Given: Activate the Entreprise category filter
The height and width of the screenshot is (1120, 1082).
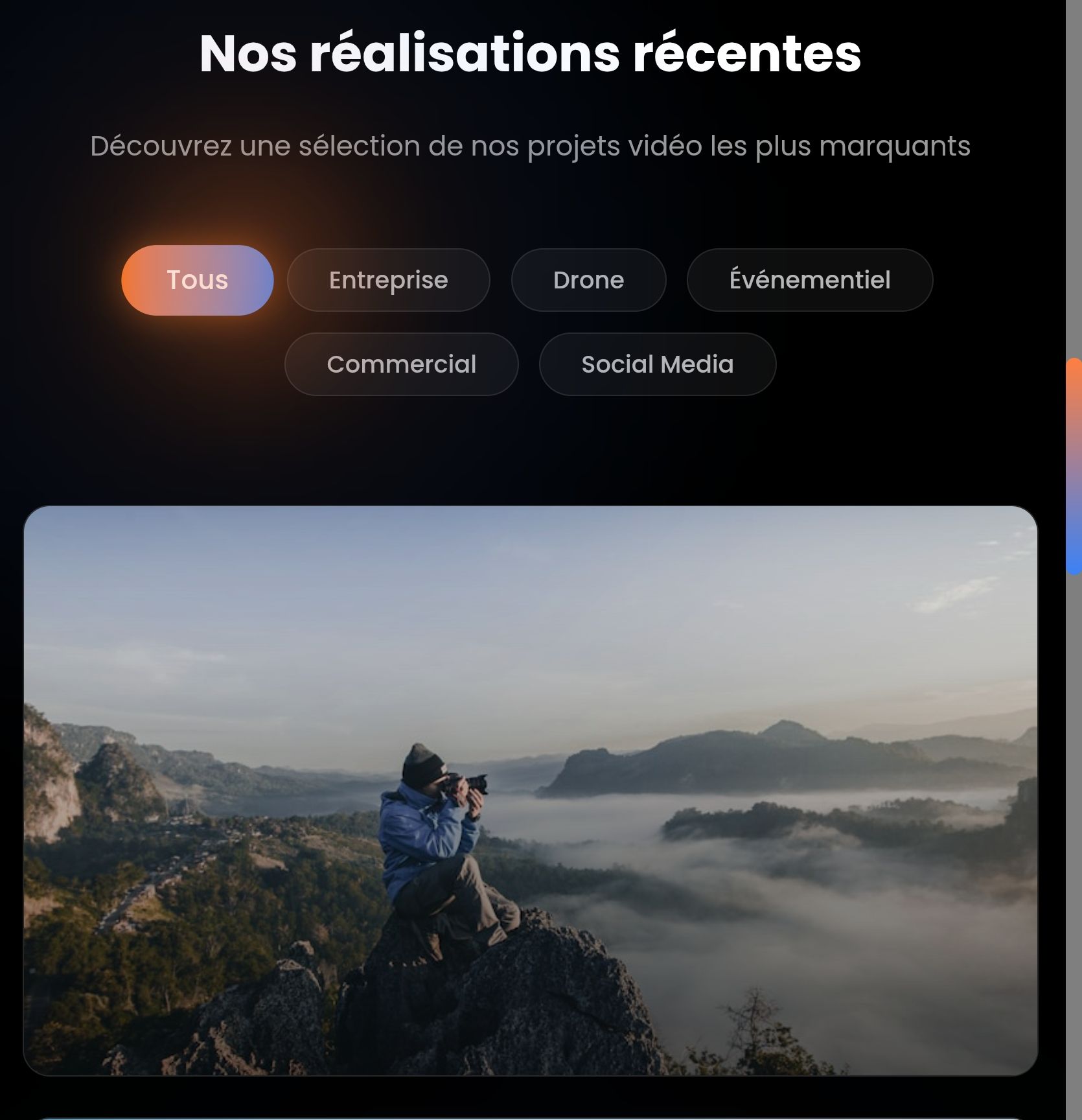Looking at the screenshot, I should pos(388,279).
